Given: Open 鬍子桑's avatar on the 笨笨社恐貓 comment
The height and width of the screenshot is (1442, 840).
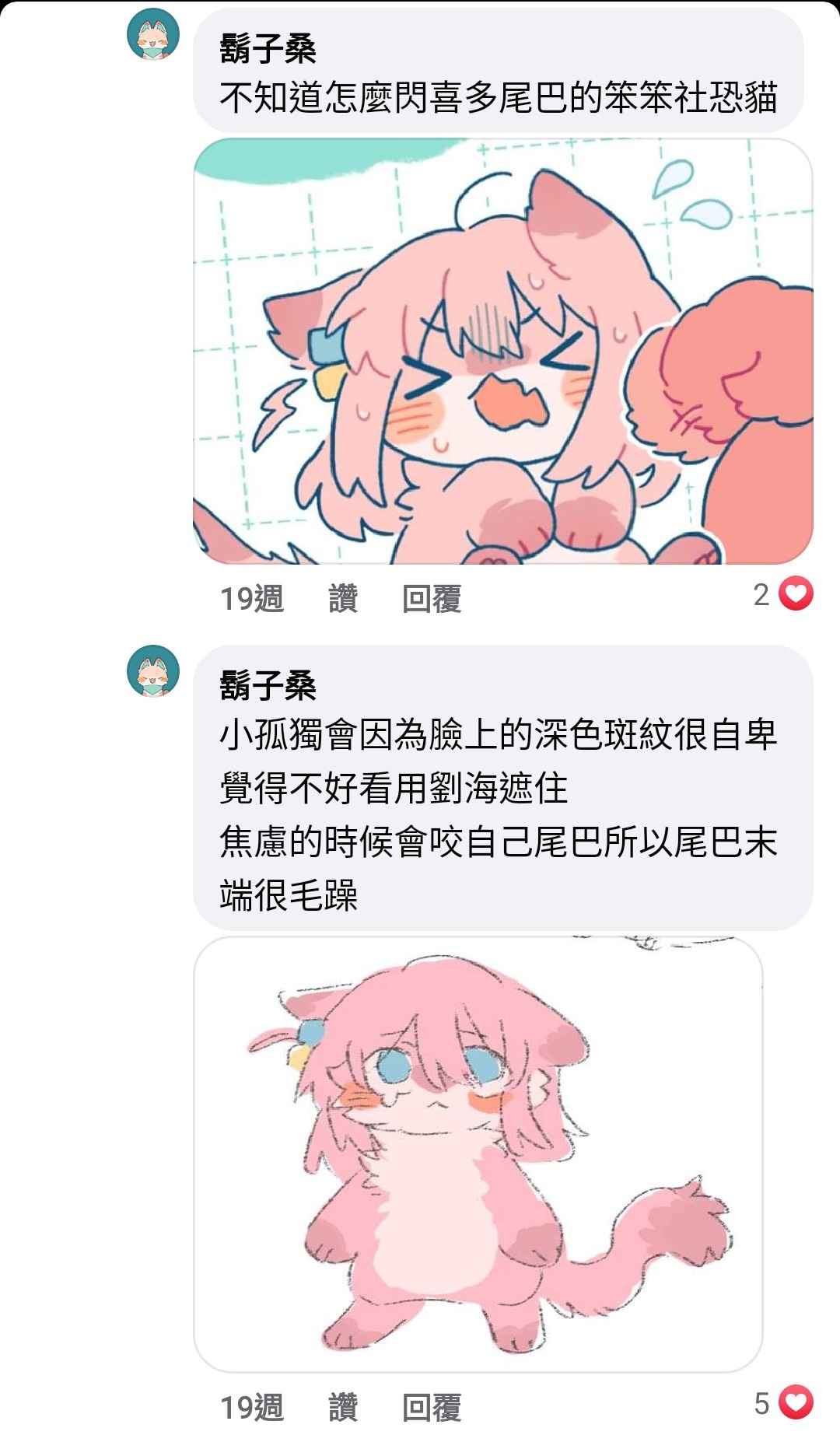Looking at the screenshot, I should 153,34.
